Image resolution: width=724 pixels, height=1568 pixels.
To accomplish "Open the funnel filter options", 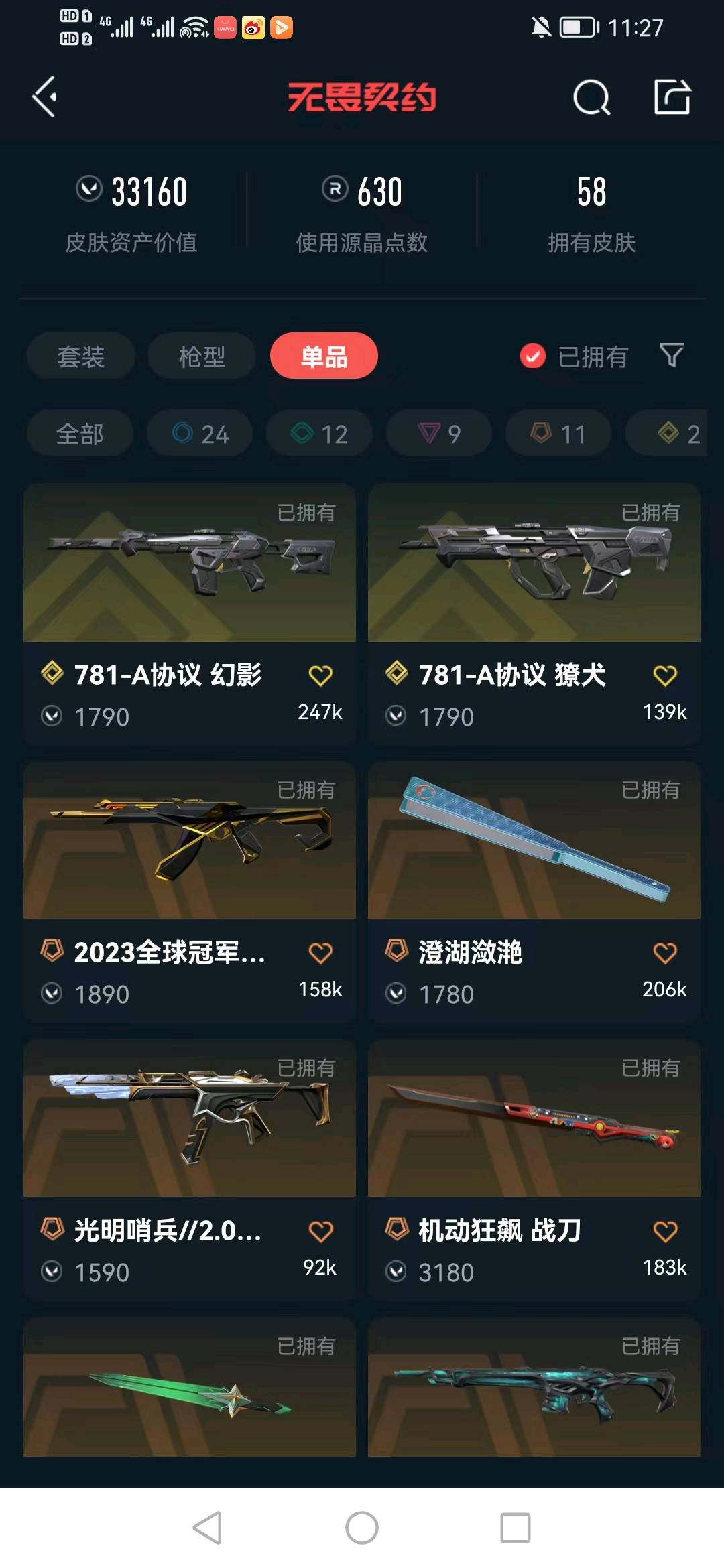I will (671, 355).
